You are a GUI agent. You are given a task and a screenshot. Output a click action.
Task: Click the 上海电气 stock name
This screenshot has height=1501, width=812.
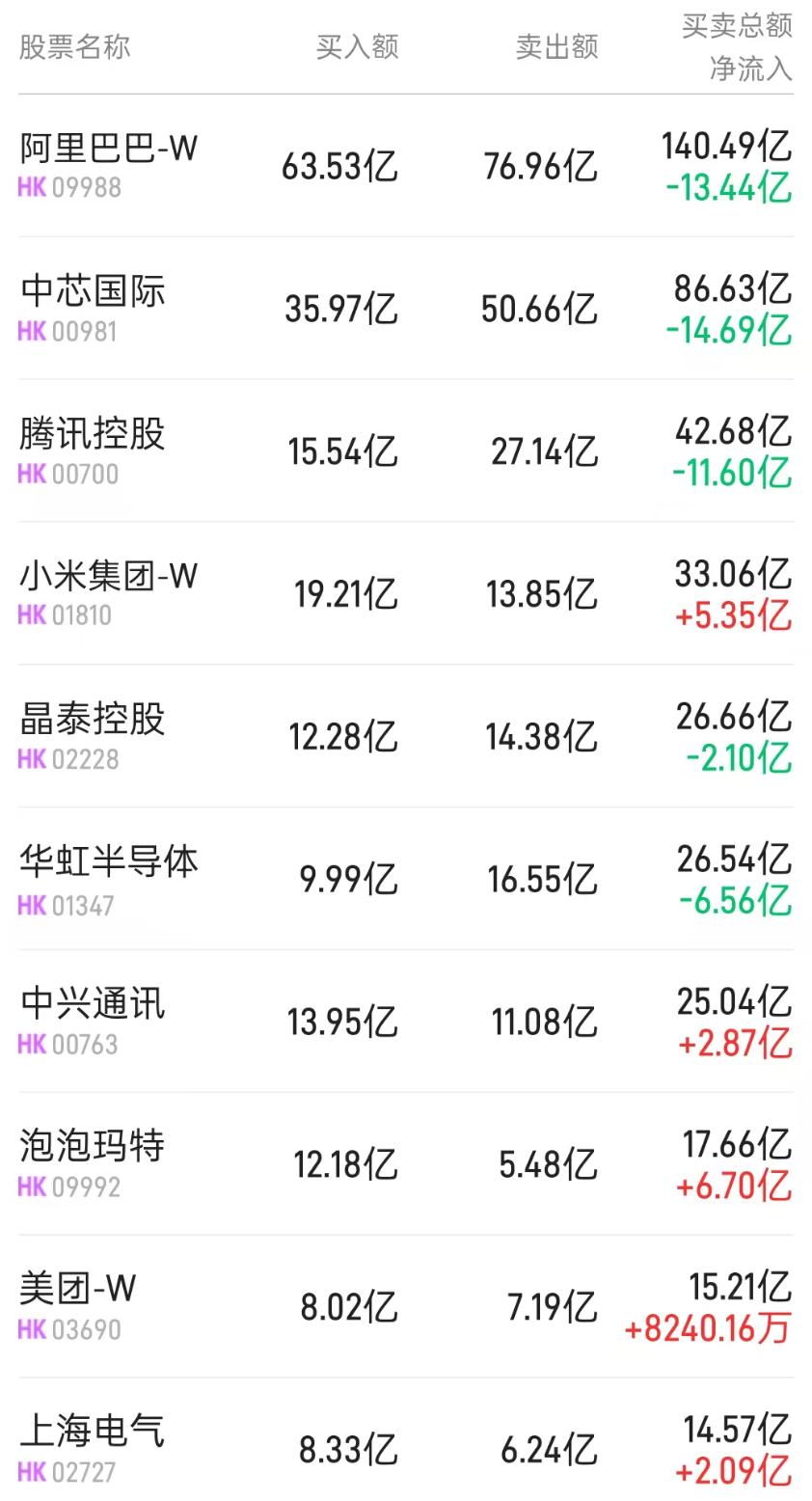click(92, 1434)
